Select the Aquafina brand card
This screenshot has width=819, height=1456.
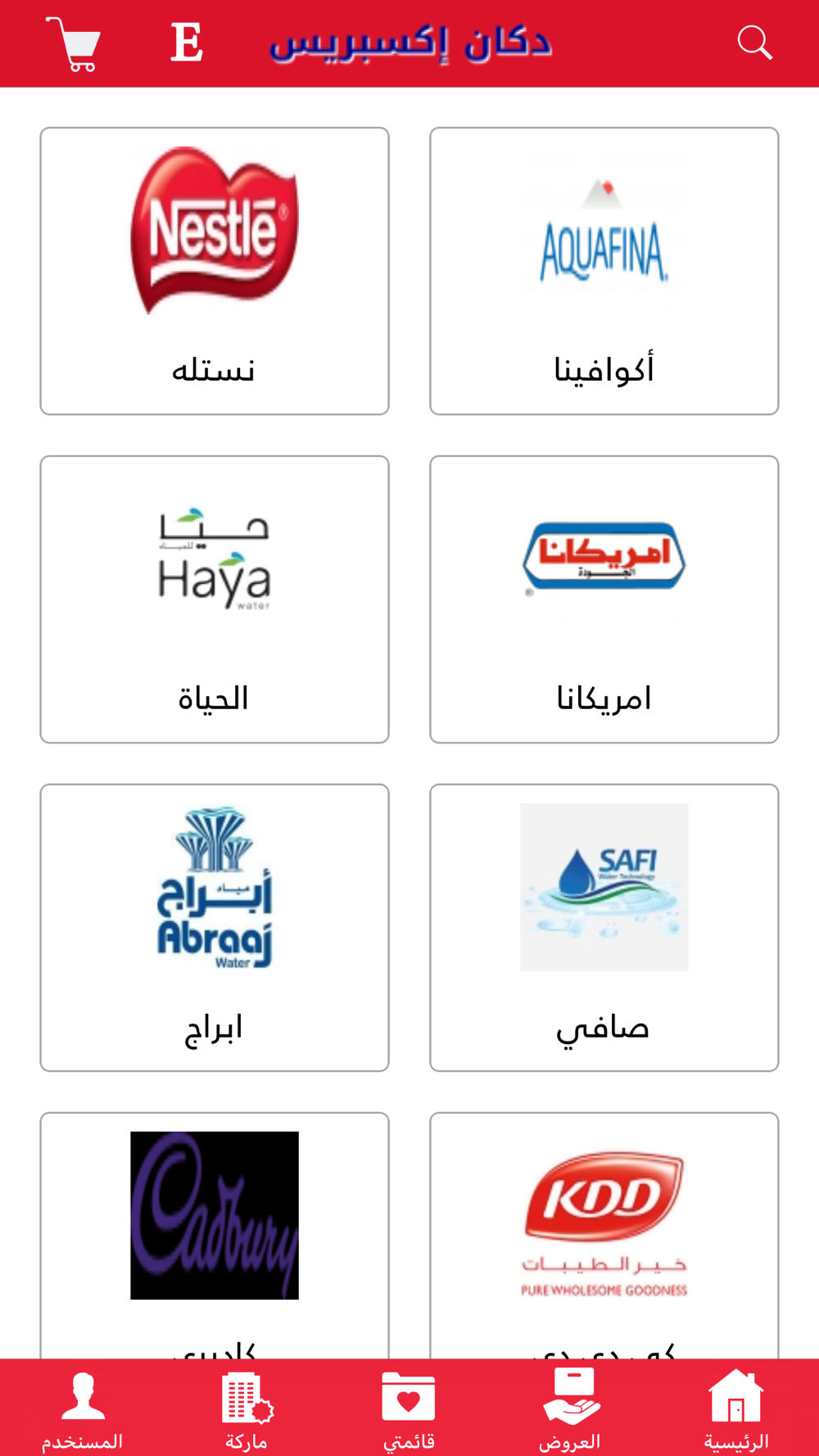pos(604,270)
